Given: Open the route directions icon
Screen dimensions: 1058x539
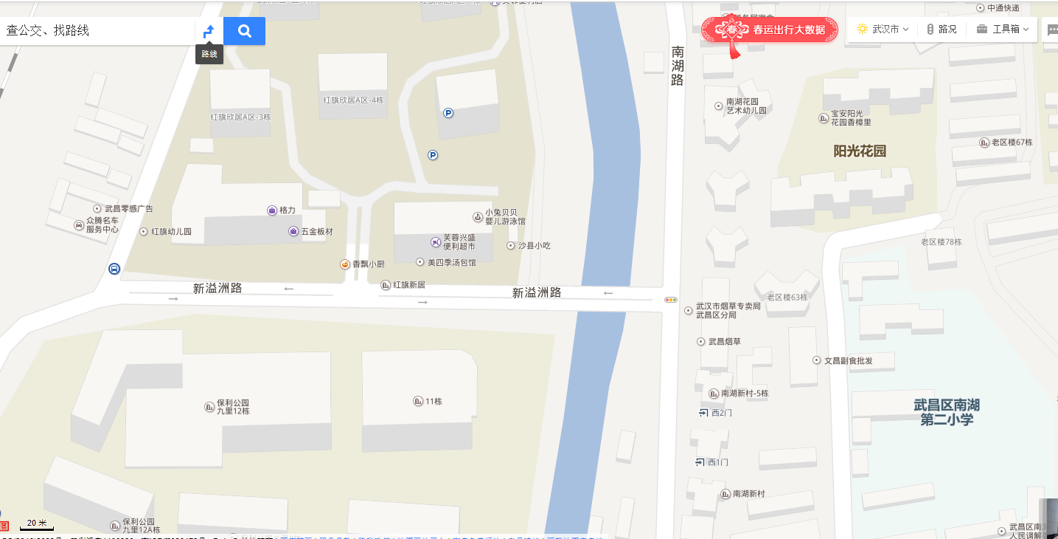Looking at the screenshot, I should pos(209,31).
